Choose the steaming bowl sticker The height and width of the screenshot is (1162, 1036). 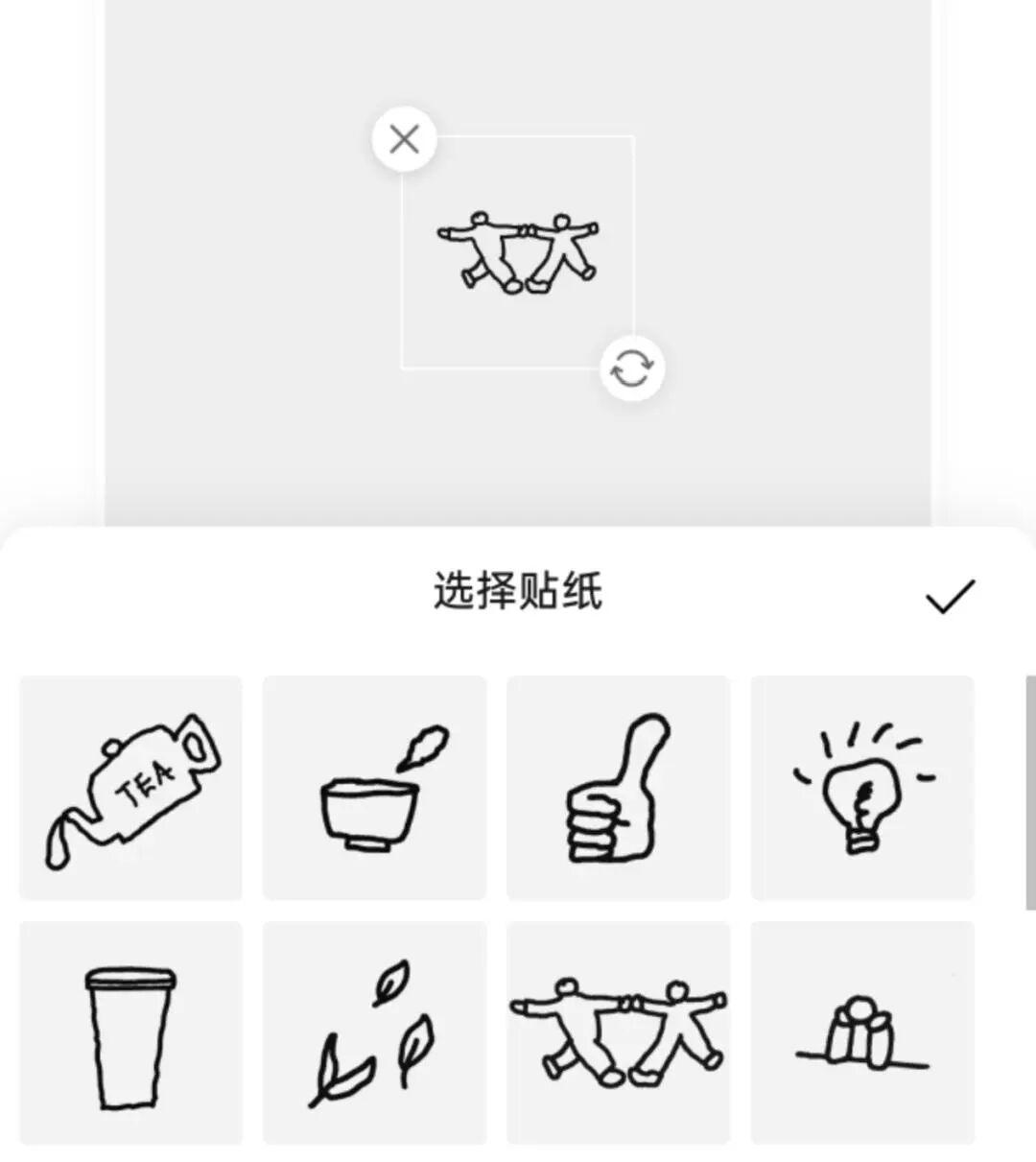pyautogui.click(x=374, y=788)
